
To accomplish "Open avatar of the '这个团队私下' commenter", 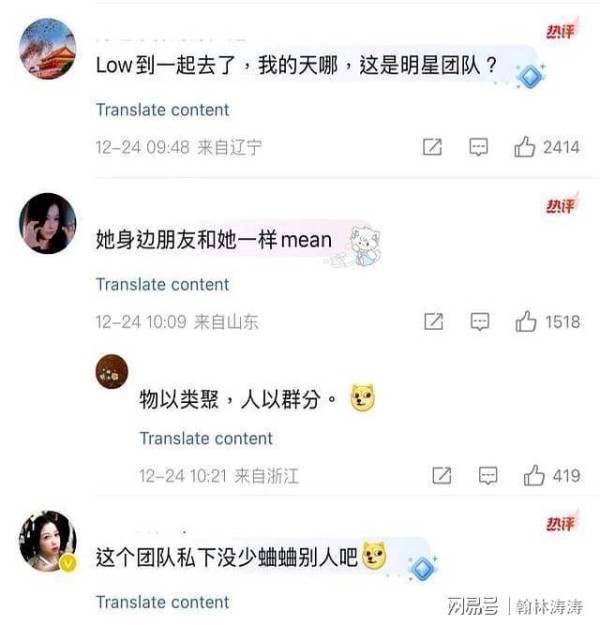I will tap(47, 541).
